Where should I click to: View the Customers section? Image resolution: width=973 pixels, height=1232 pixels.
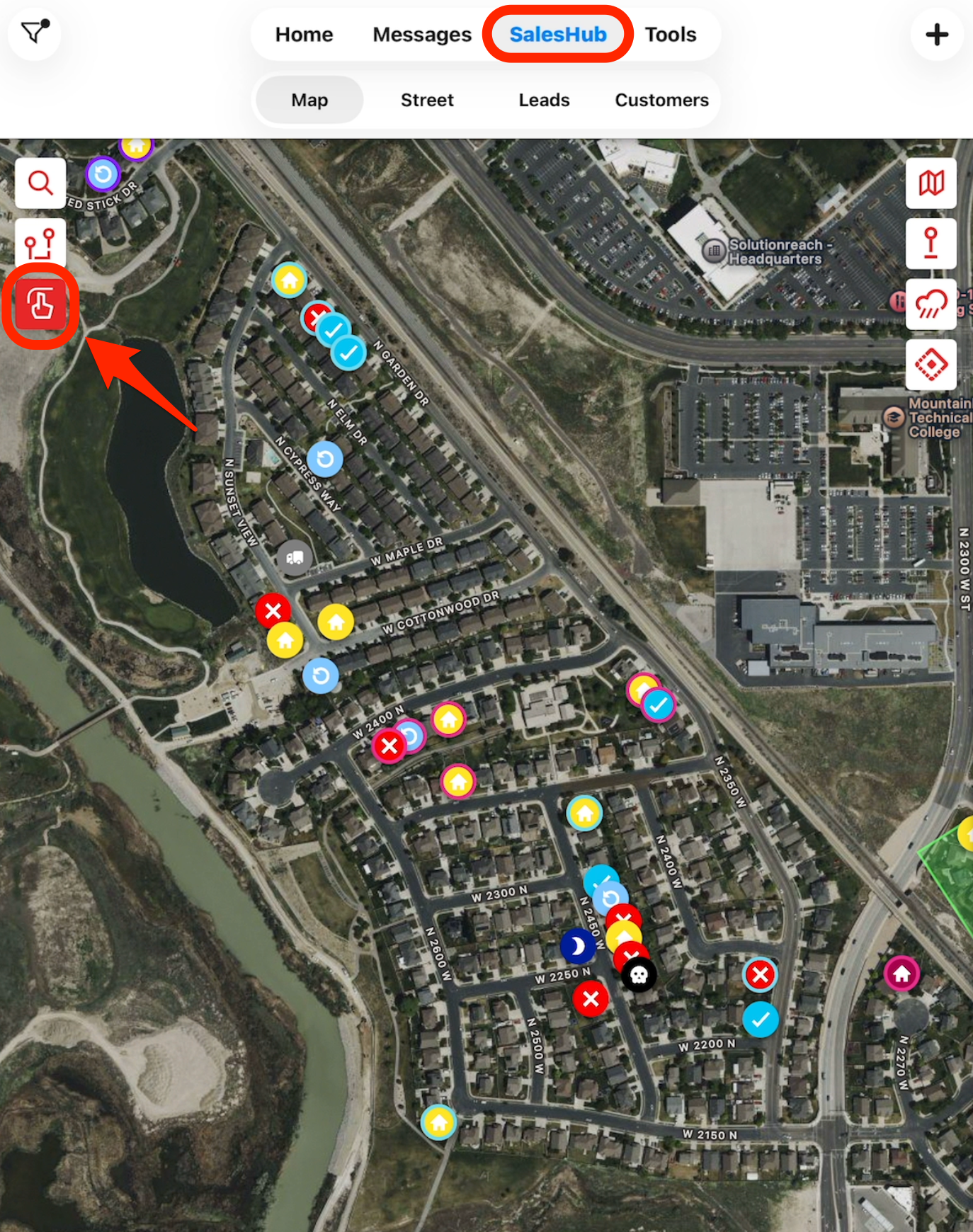(x=661, y=100)
